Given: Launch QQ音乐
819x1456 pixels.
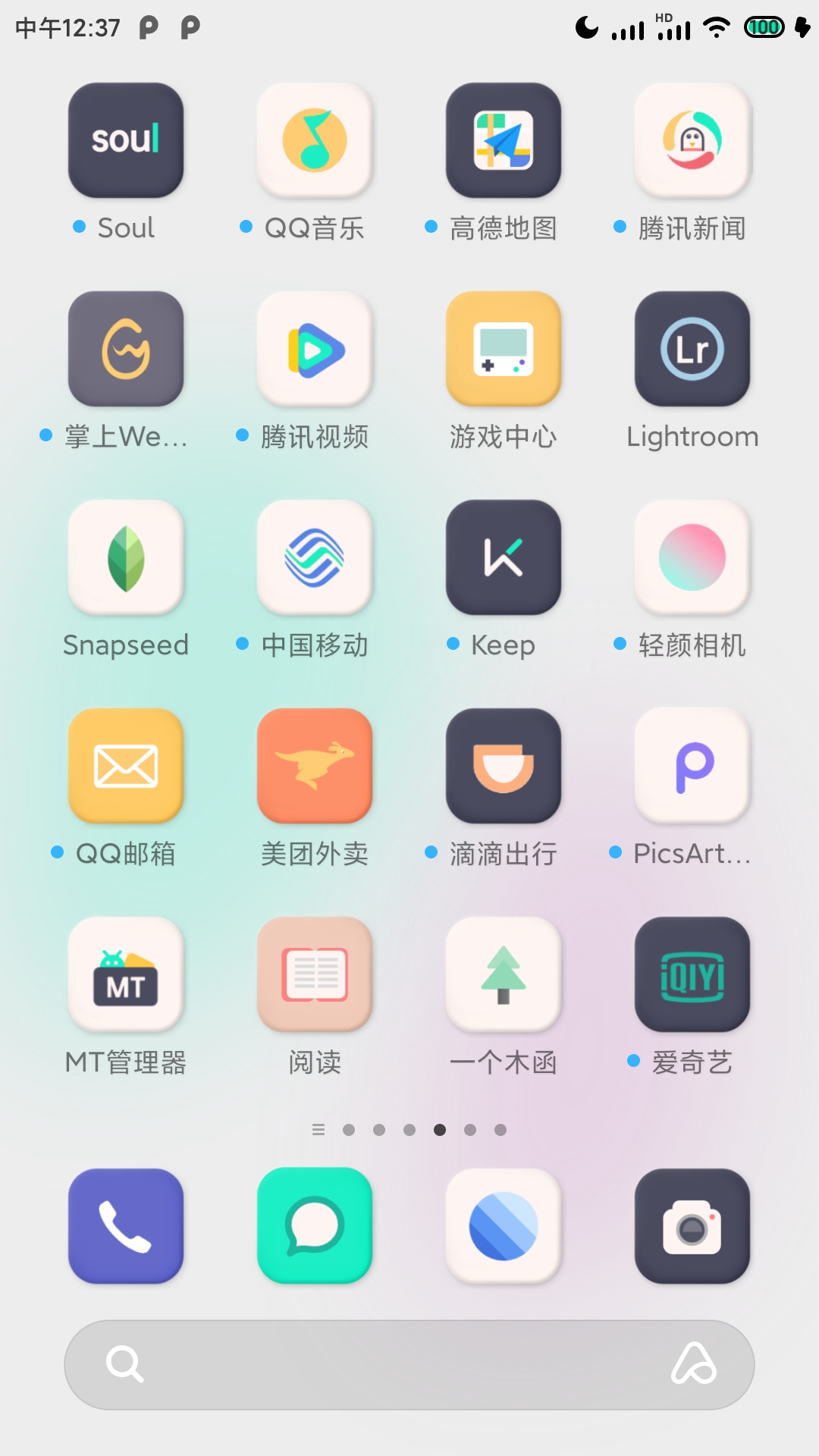Looking at the screenshot, I should click(x=315, y=140).
